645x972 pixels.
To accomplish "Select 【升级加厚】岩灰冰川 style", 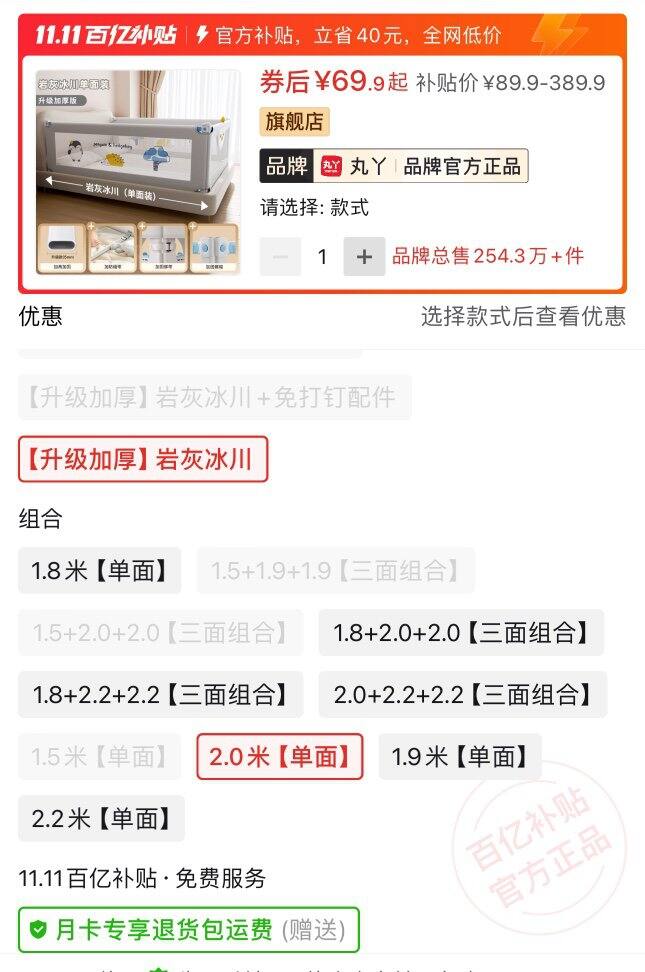I will pos(143,460).
